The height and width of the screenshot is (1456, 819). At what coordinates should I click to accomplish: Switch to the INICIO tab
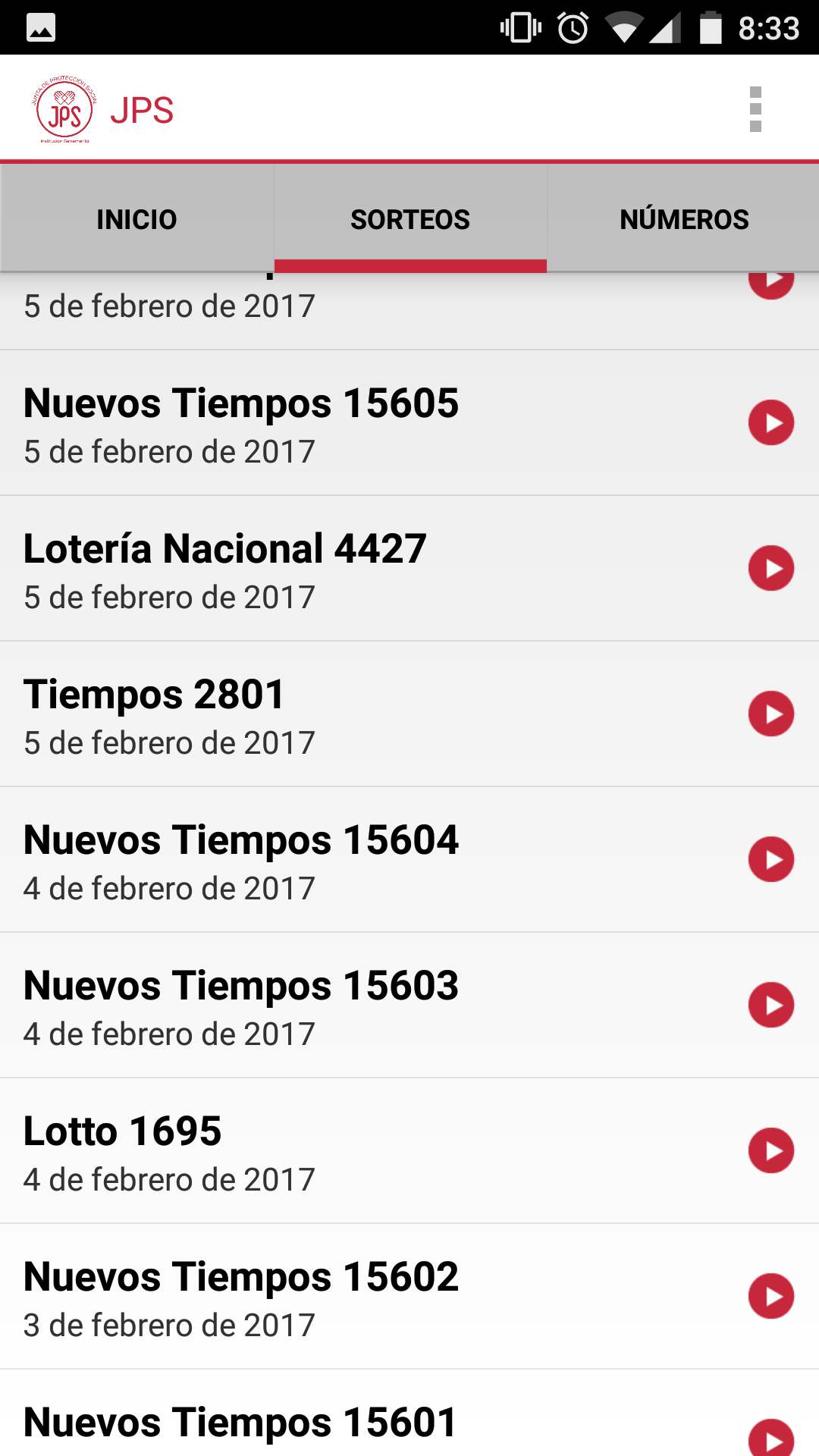[x=136, y=219]
